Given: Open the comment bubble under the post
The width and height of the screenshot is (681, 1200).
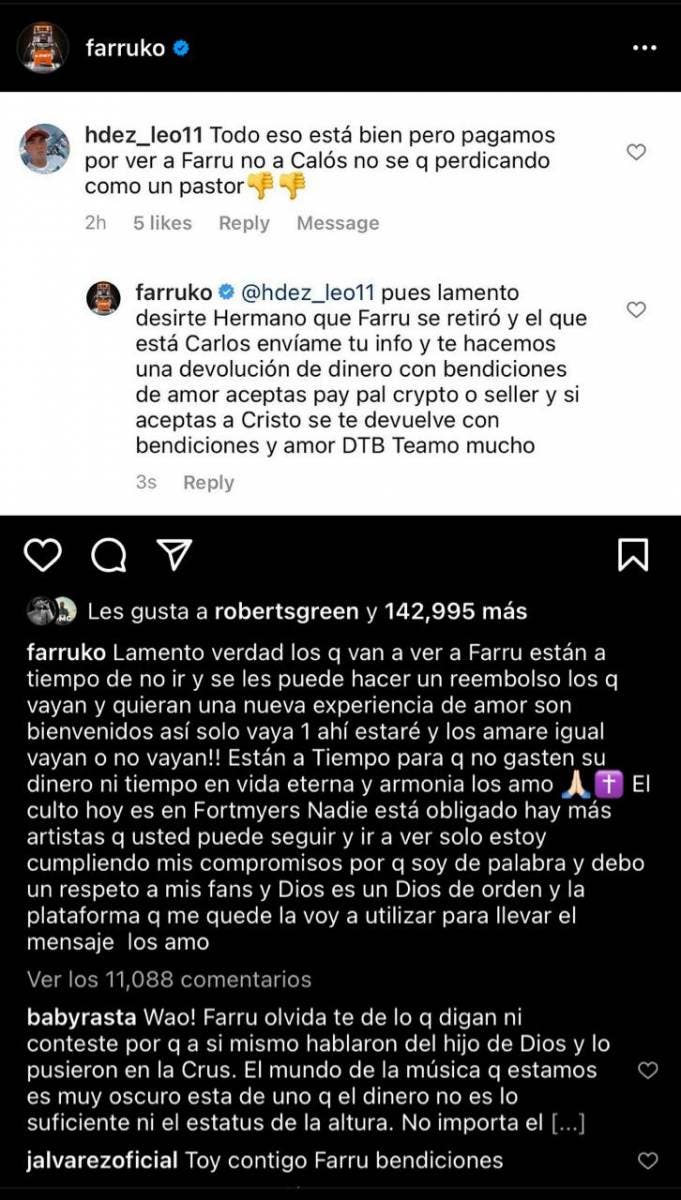Looking at the screenshot, I should 107,554.
